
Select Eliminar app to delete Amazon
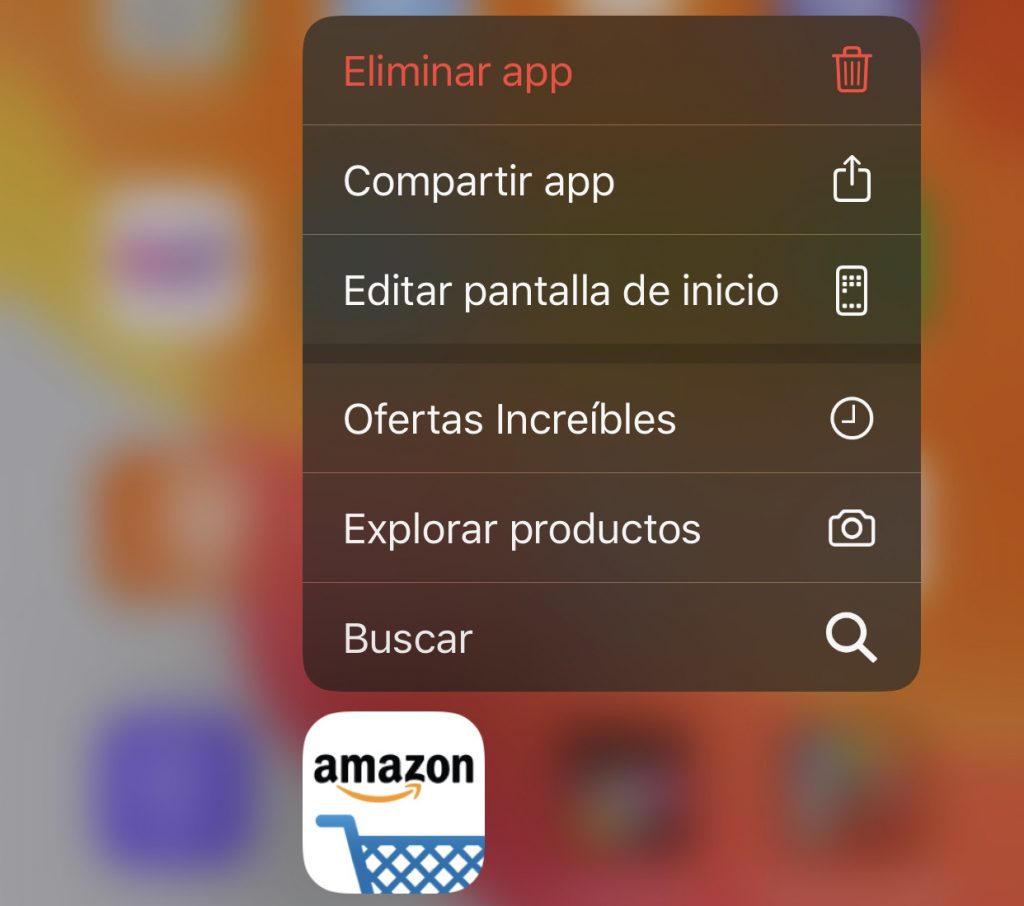click(610, 72)
